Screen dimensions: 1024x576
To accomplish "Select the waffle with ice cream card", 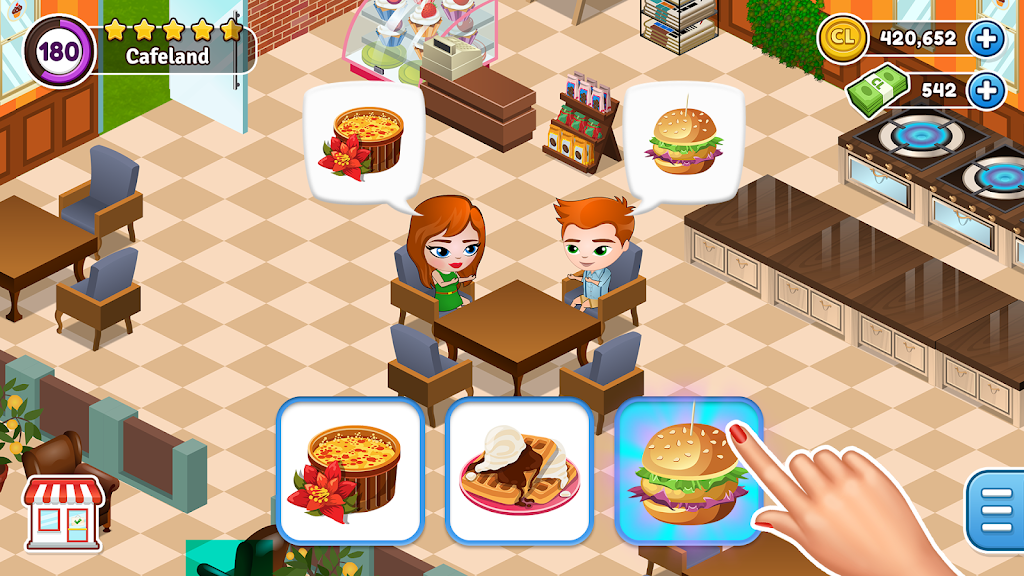I will [x=518, y=470].
